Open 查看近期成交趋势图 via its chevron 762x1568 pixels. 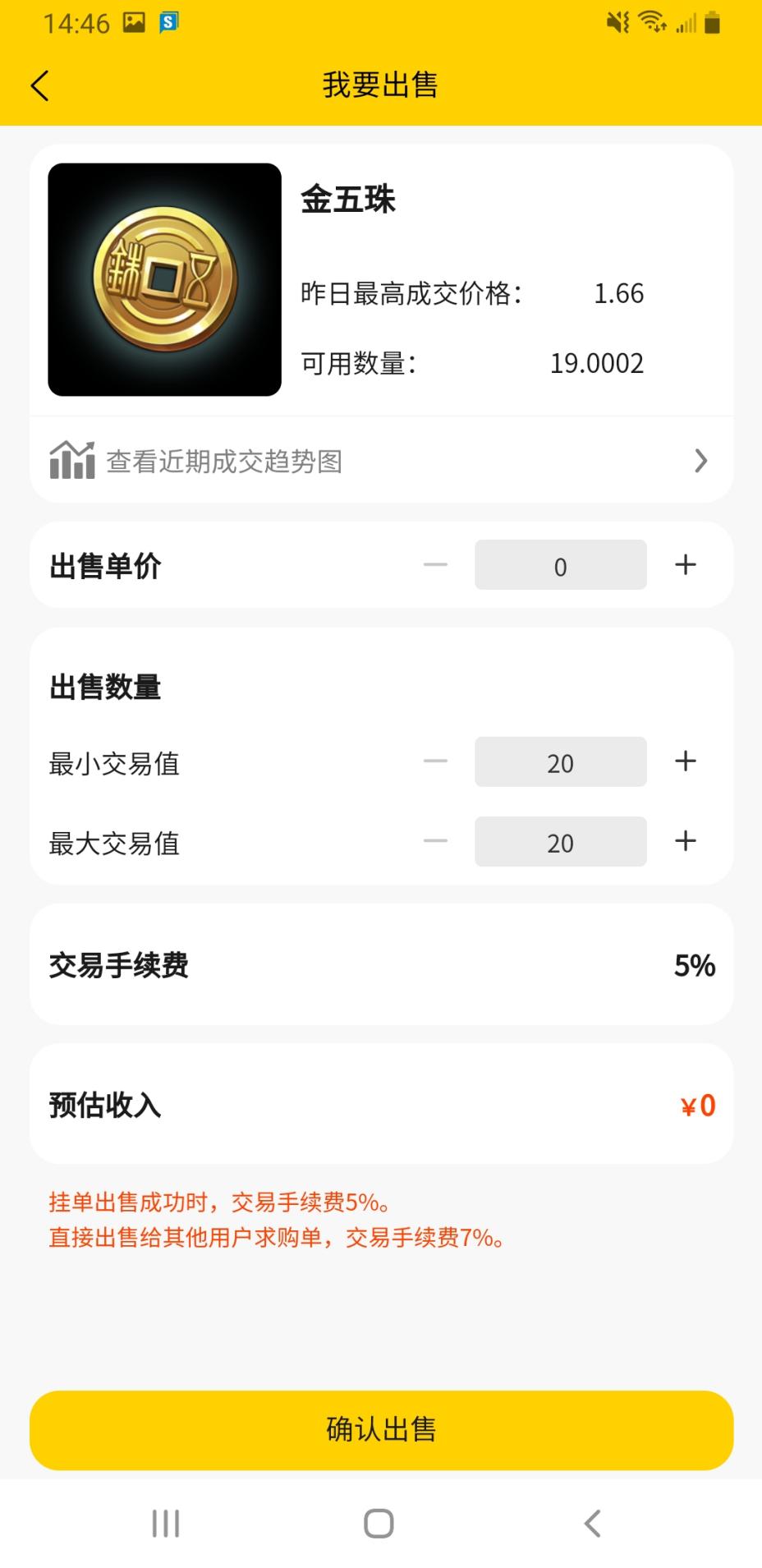[702, 461]
